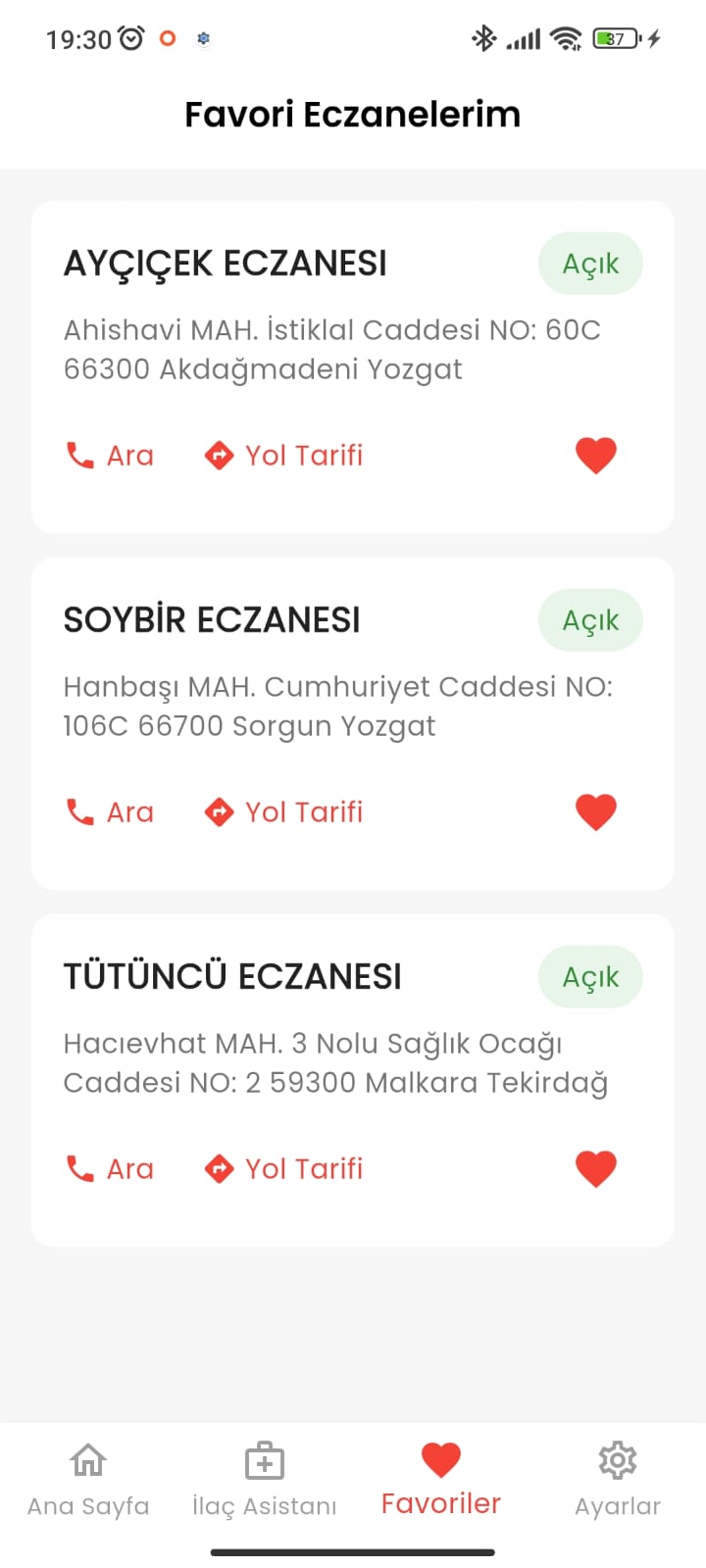Select the İlaç Asistanı briefcase icon
This screenshot has height=1568, width=706.
pos(264,1459)
